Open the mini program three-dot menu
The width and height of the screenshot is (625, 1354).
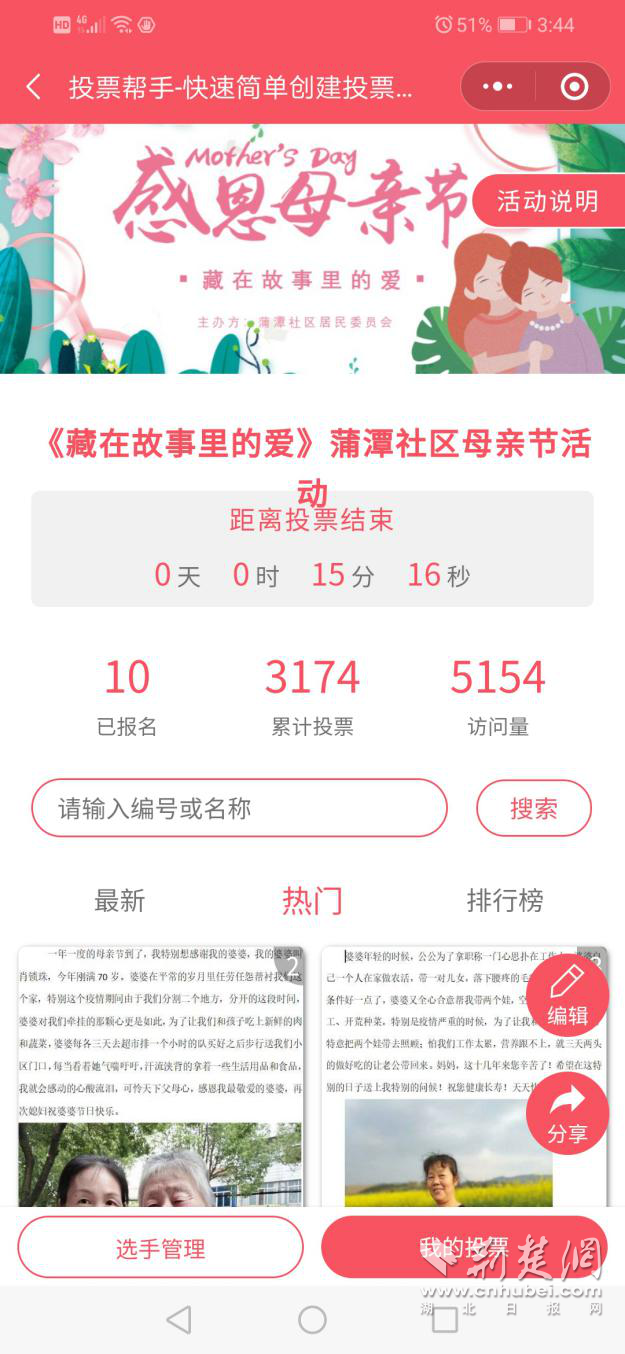click(498, 87)
